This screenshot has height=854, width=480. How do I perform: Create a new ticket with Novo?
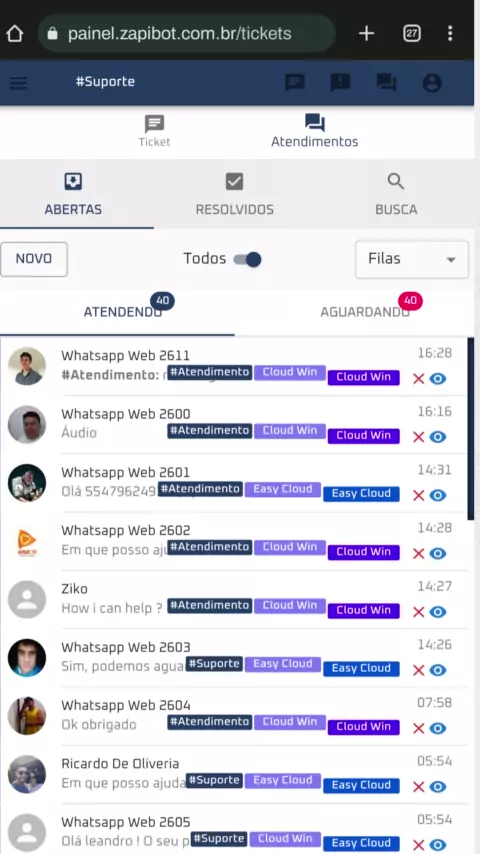[x=34, y=259]
